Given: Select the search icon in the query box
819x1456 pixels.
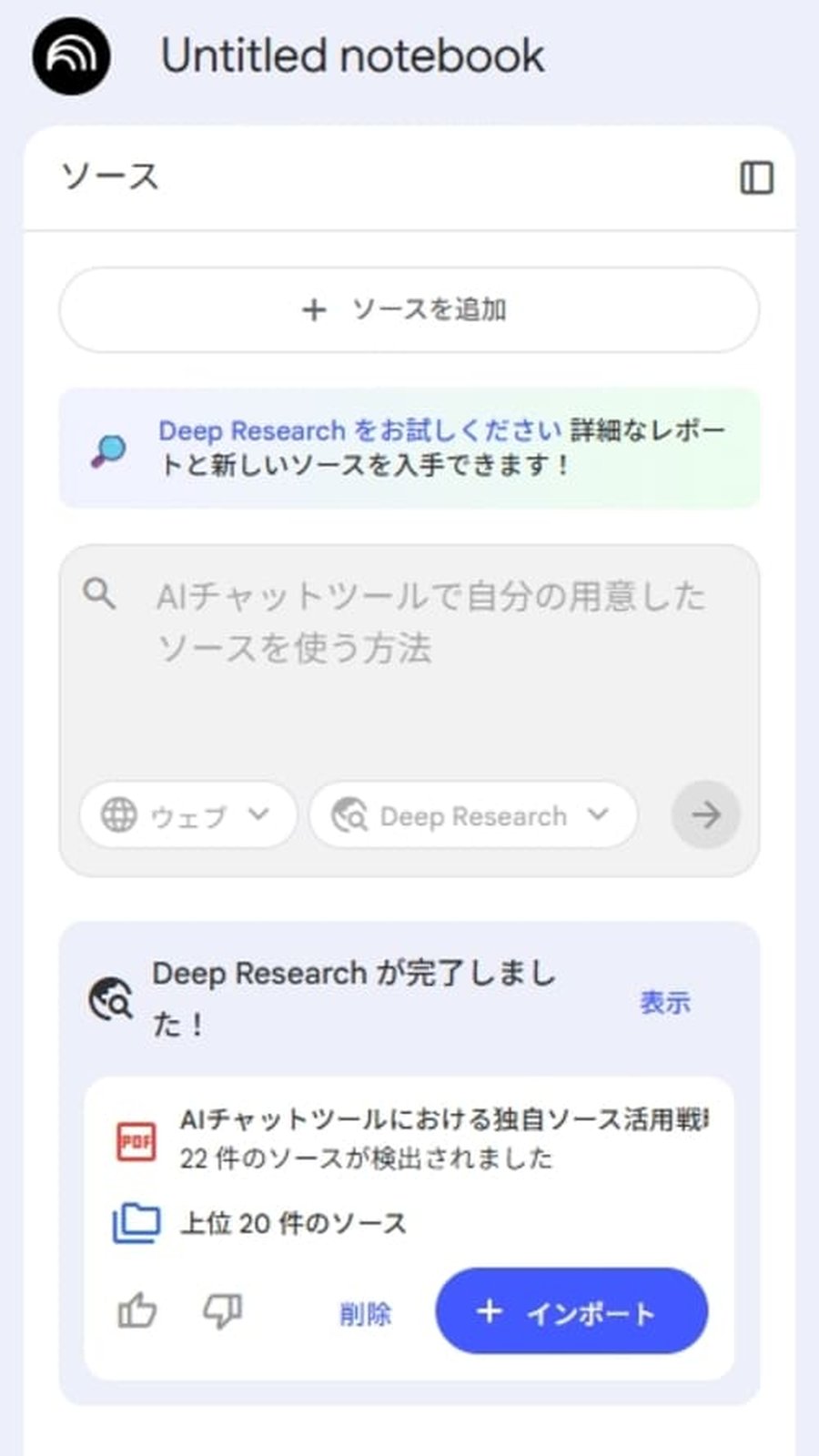Looking at the screenshot, I should pos(100,596).
